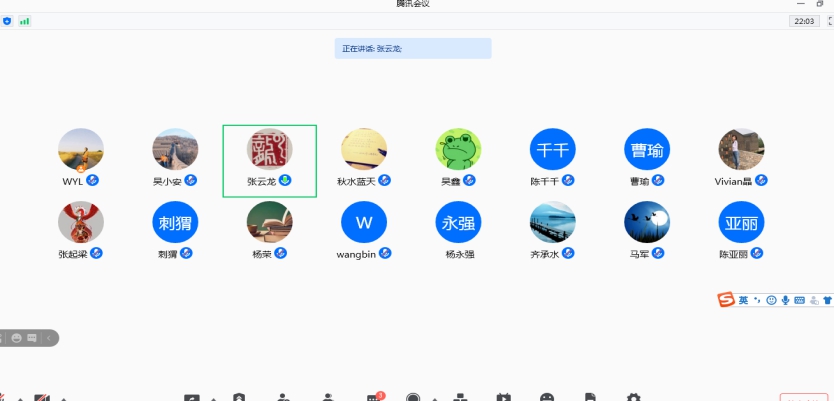Select the speaking participant 张云龙

pyautogui.click(x=269, y=151)
